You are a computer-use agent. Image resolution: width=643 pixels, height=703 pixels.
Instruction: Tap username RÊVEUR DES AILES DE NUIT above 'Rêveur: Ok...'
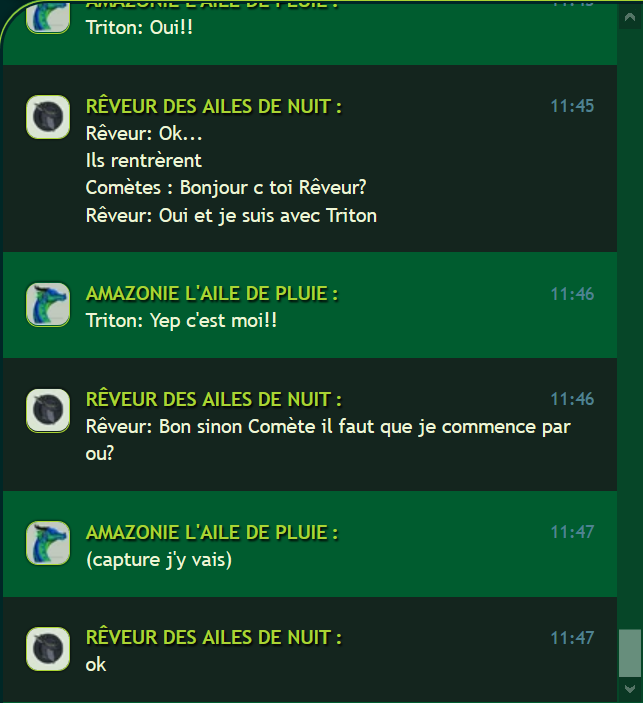tap(213, 107)
